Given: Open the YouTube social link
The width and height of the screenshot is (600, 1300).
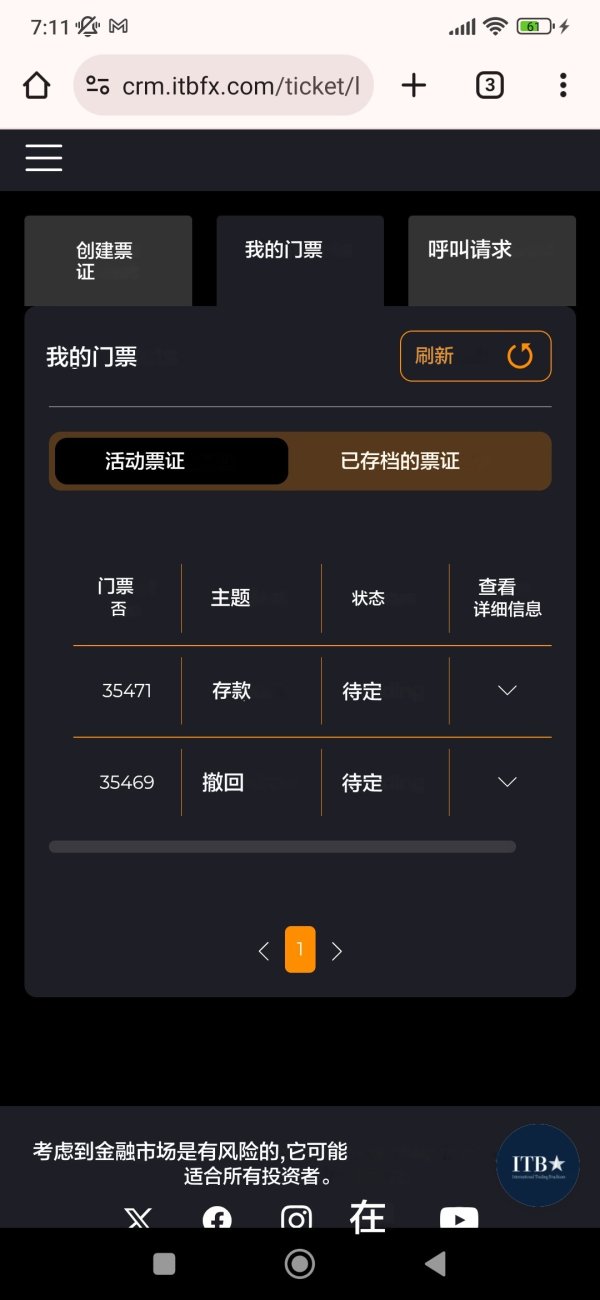Looking at the screenshot, I should [459, 1218].
